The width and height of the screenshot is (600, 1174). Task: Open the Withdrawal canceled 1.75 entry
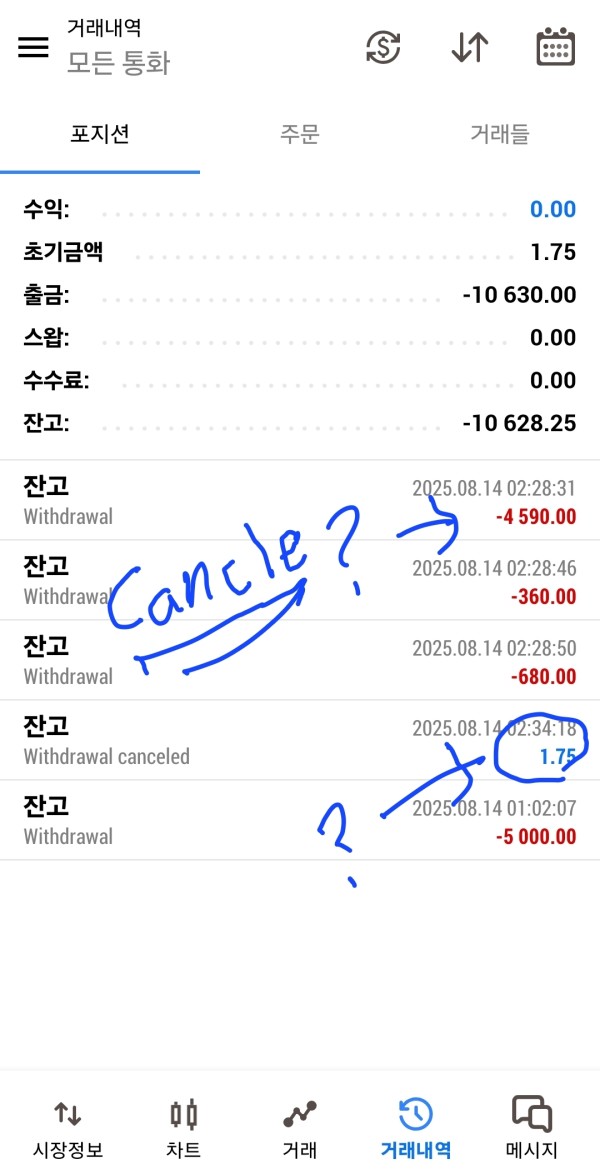300,740
